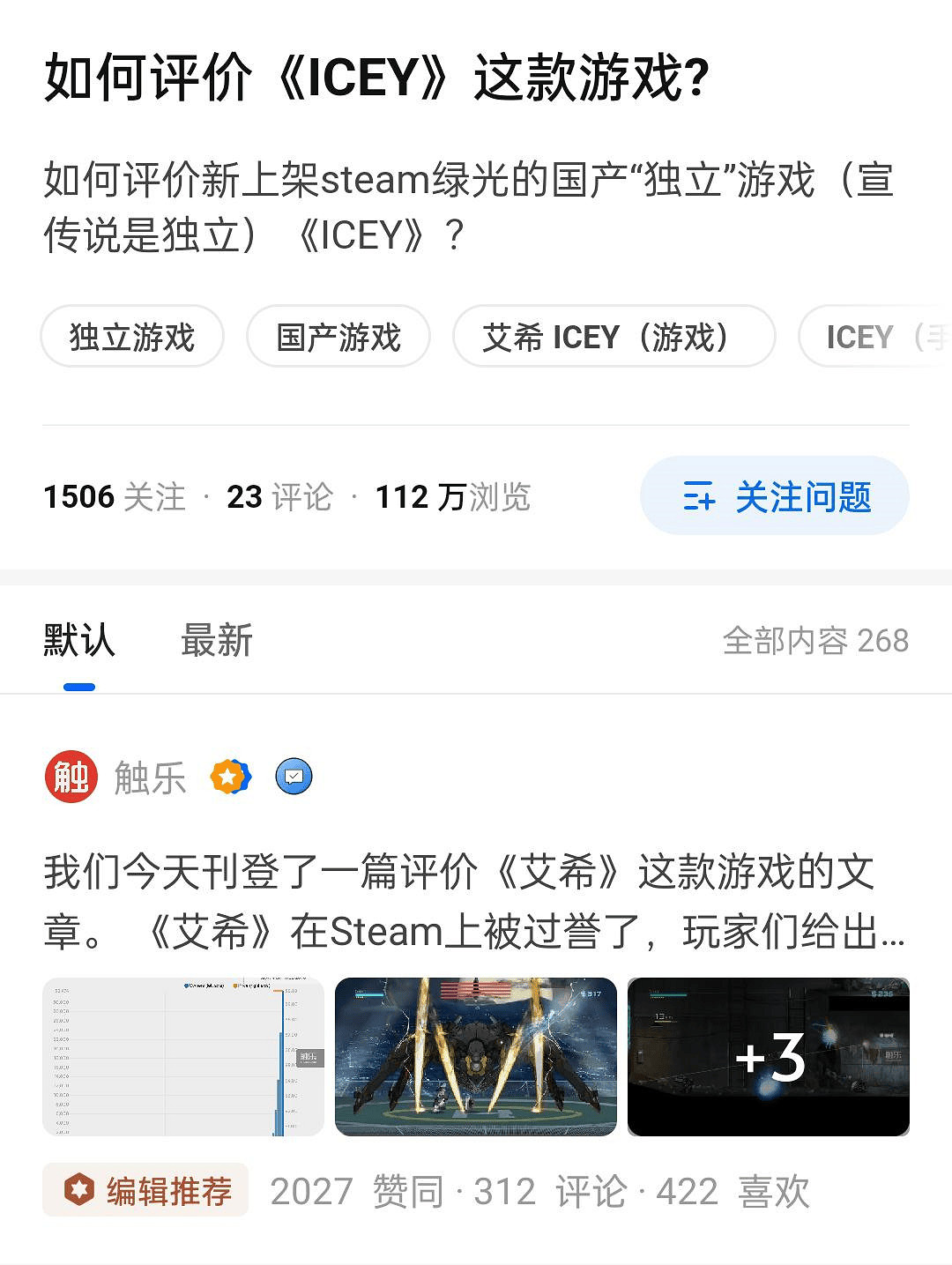Click the 触乐 red avatar icon
This screenshot has height=1265, width=952.
pyautogui.click(x=71, y=777)
